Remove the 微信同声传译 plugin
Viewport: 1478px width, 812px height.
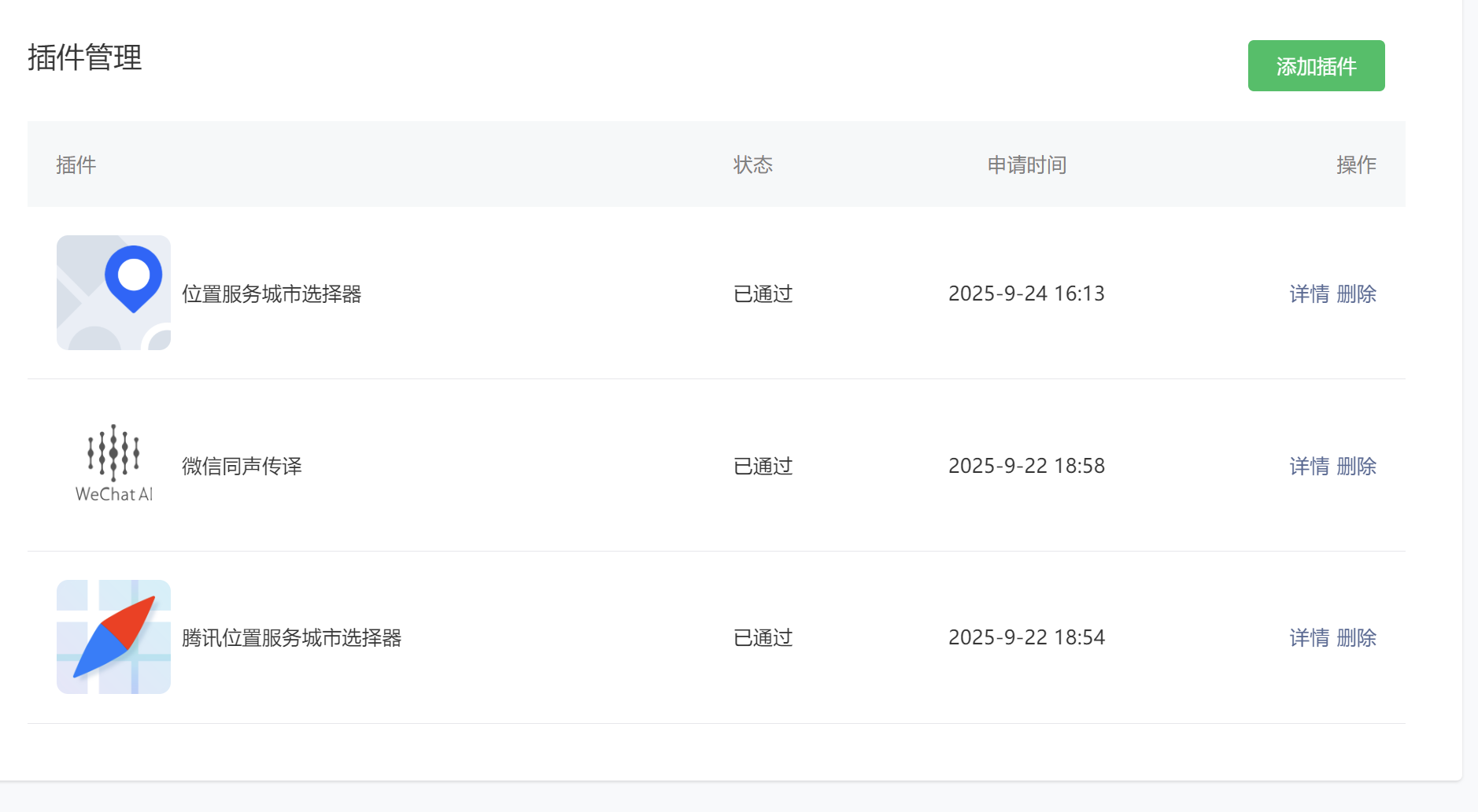(x=1357, y=467)
